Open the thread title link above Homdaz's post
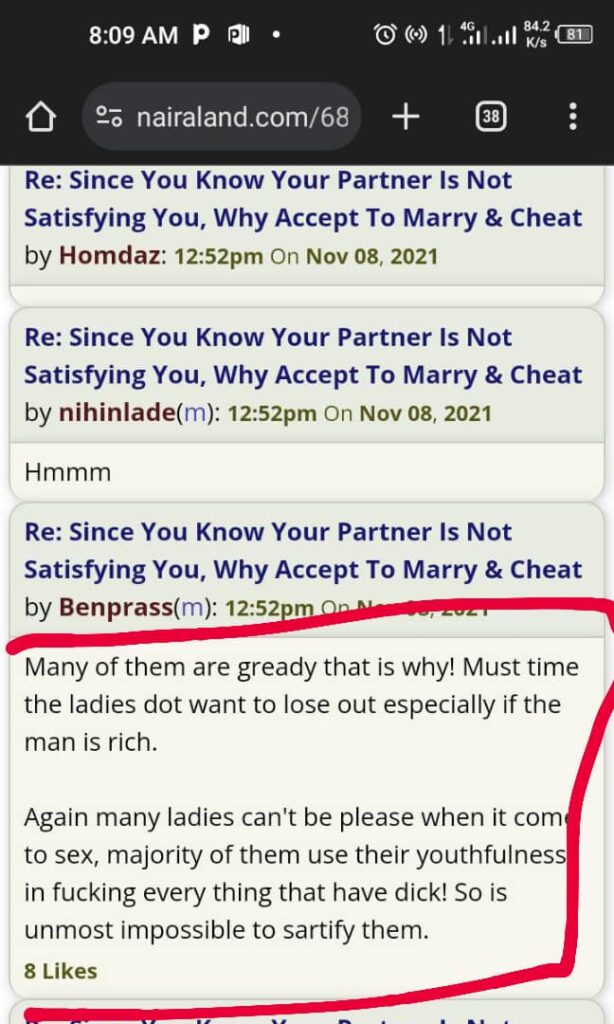This screenshot has width=614, height=1024. pyautogui.click(x=302, y=199)
